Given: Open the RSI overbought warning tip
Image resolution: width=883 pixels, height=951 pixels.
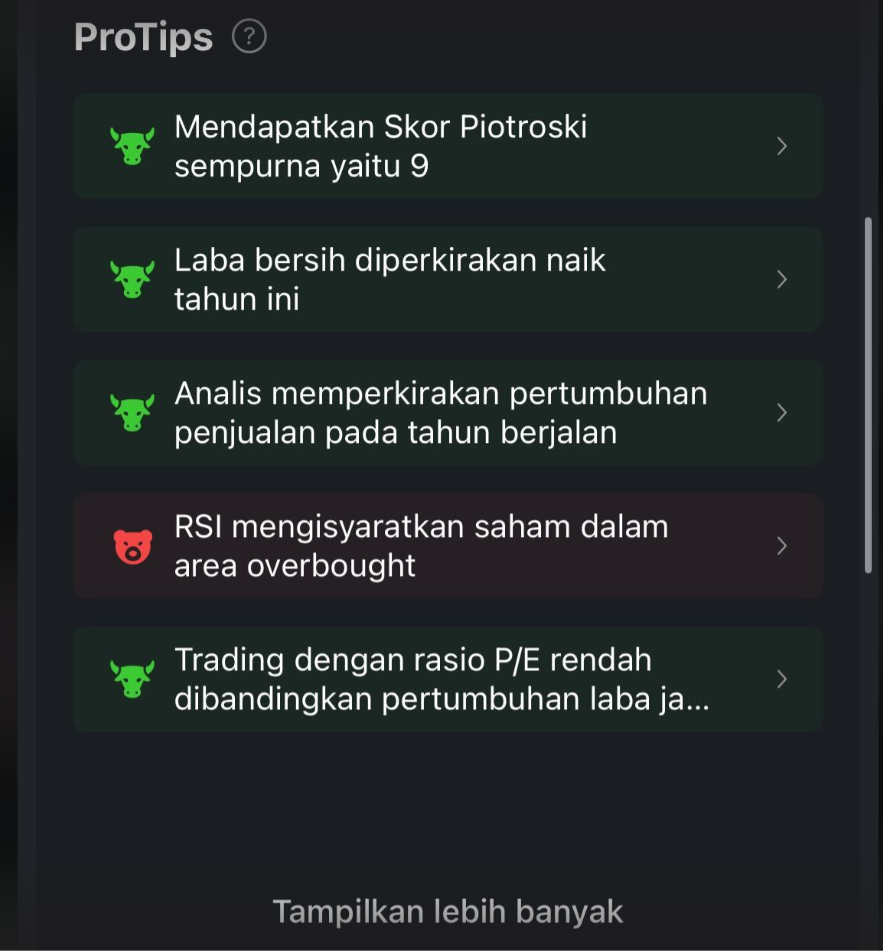Looking at the screenshot, I should point(447,545).
